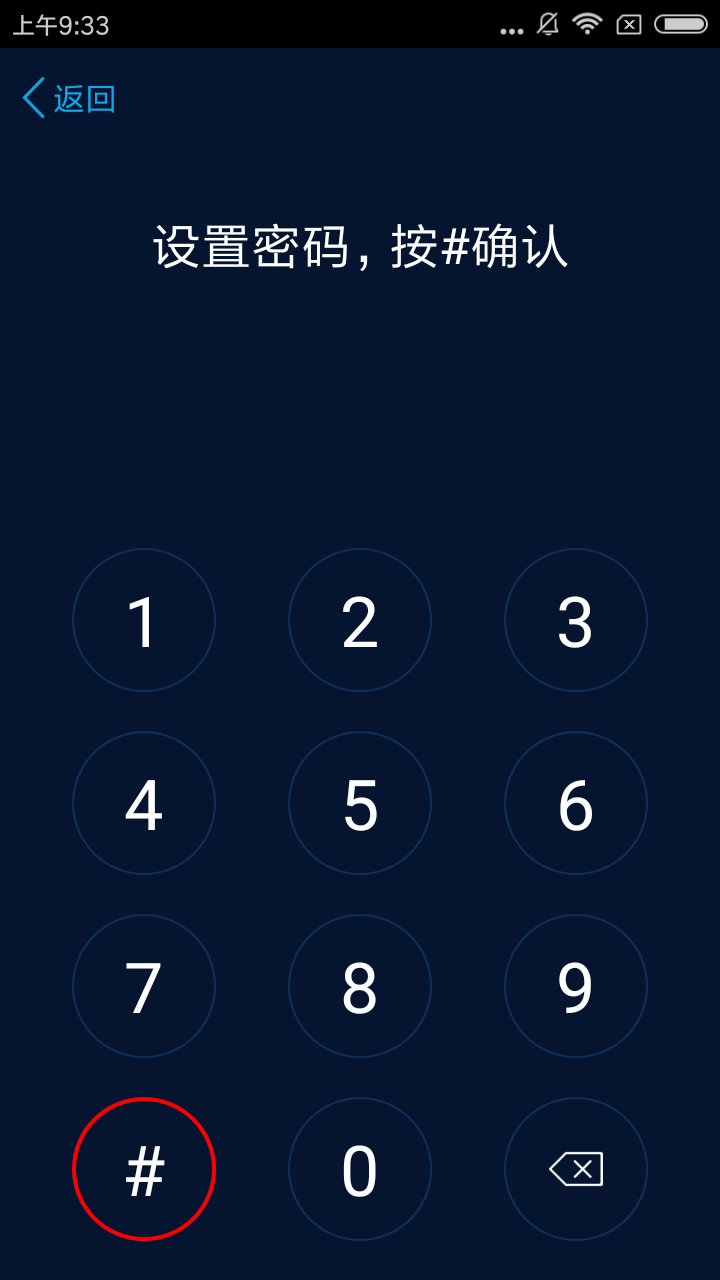
Task: Select digit 3 on the keypad
Action: click(x=576, y=620)
